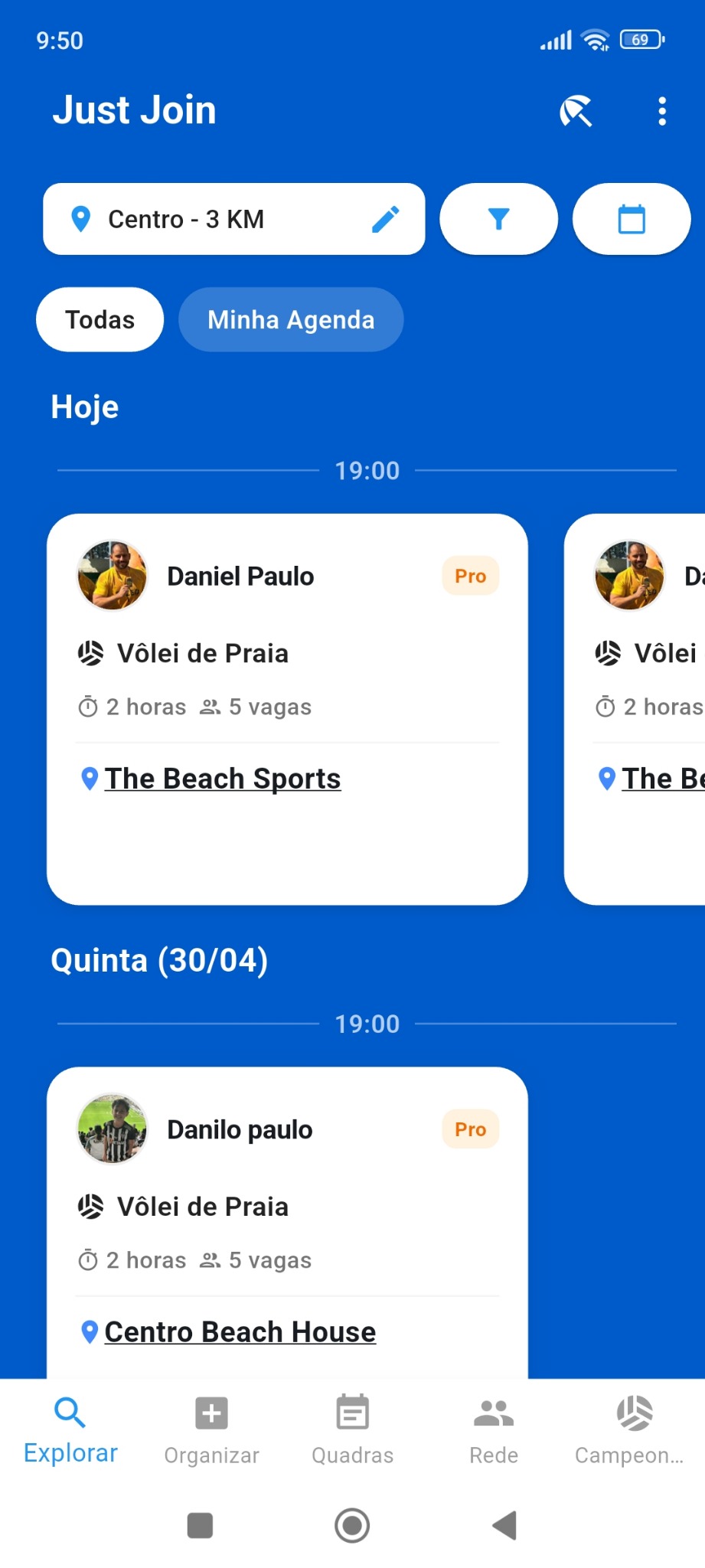Open the calendar view icon

click(x=631, y=219)
